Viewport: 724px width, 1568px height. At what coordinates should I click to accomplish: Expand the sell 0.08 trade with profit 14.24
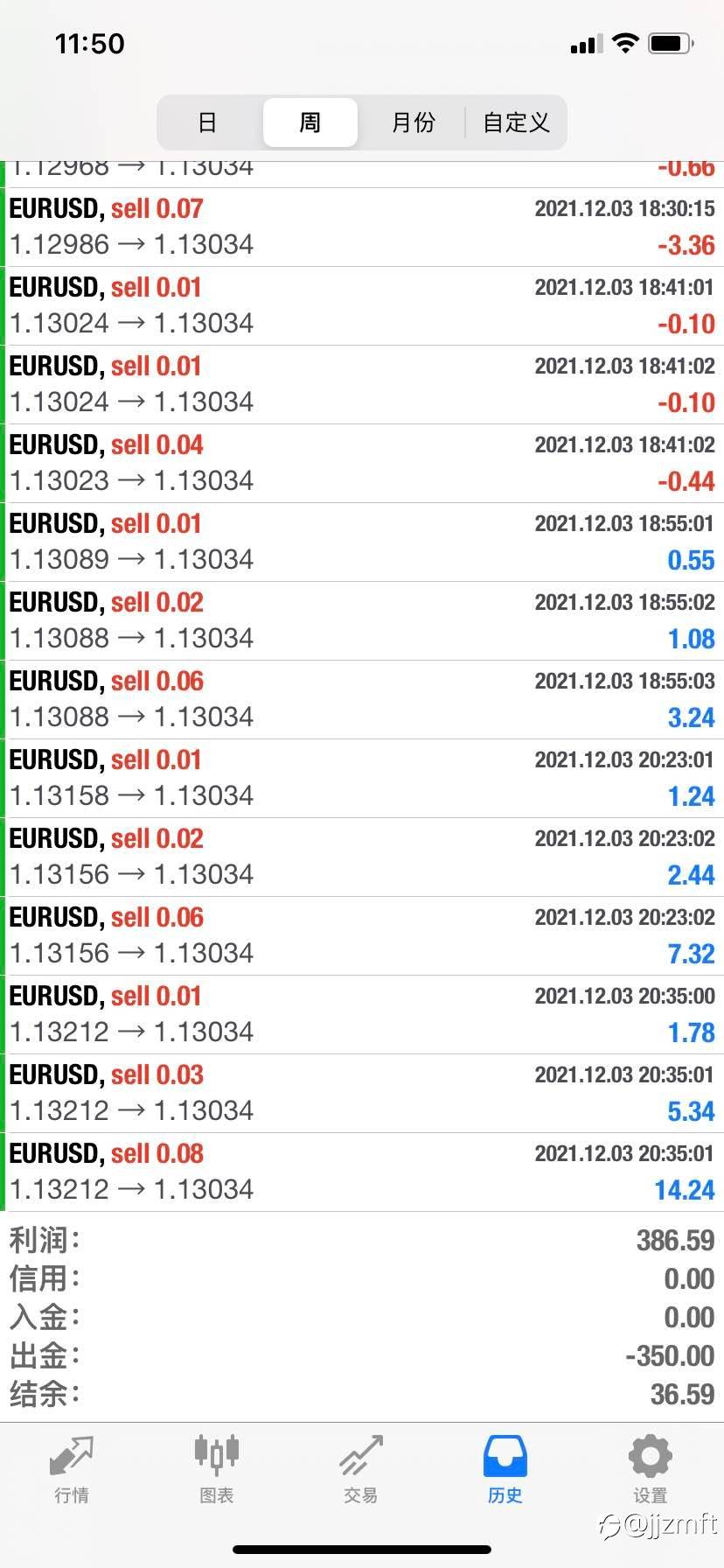click(x=362, y=1172)
